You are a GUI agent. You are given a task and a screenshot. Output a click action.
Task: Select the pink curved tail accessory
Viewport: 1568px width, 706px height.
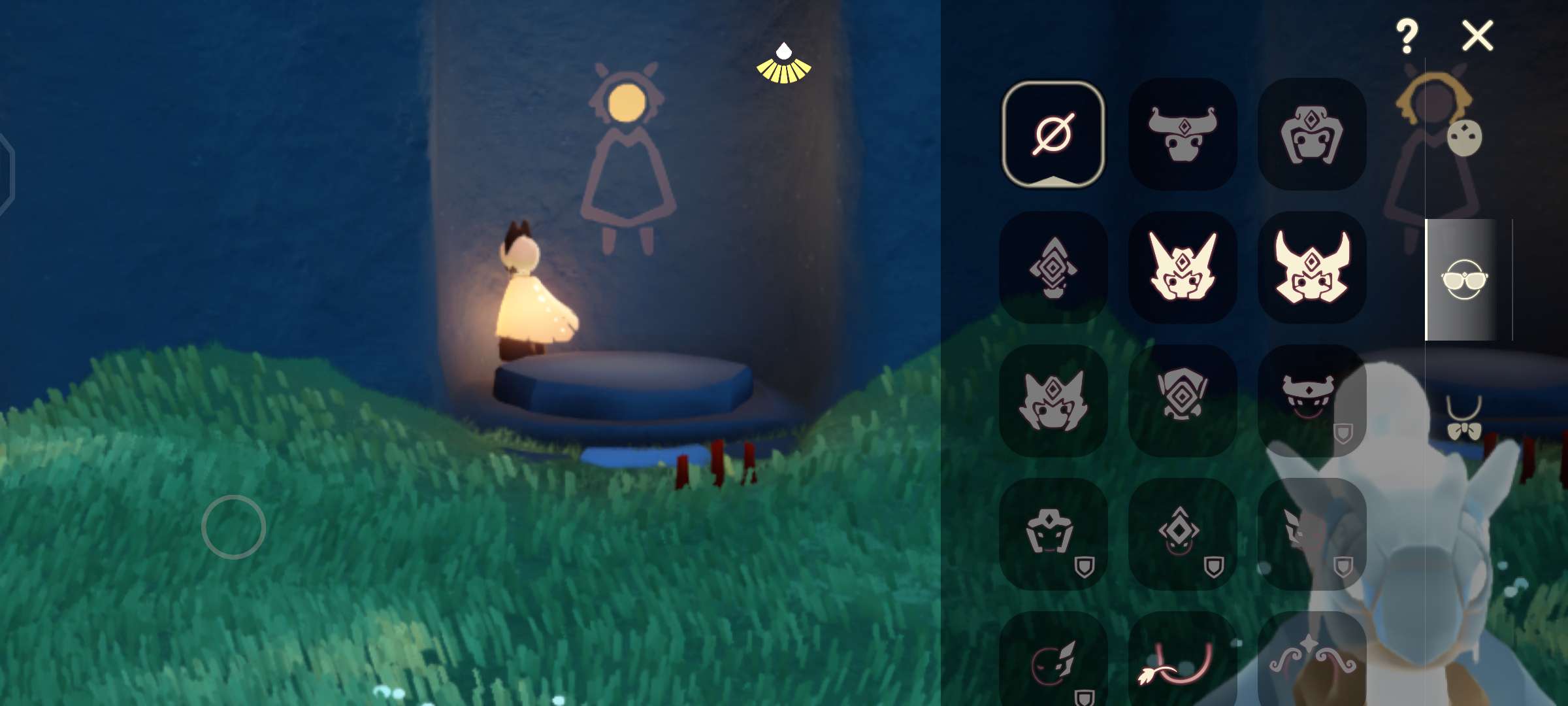click(x=1183, y=660)
